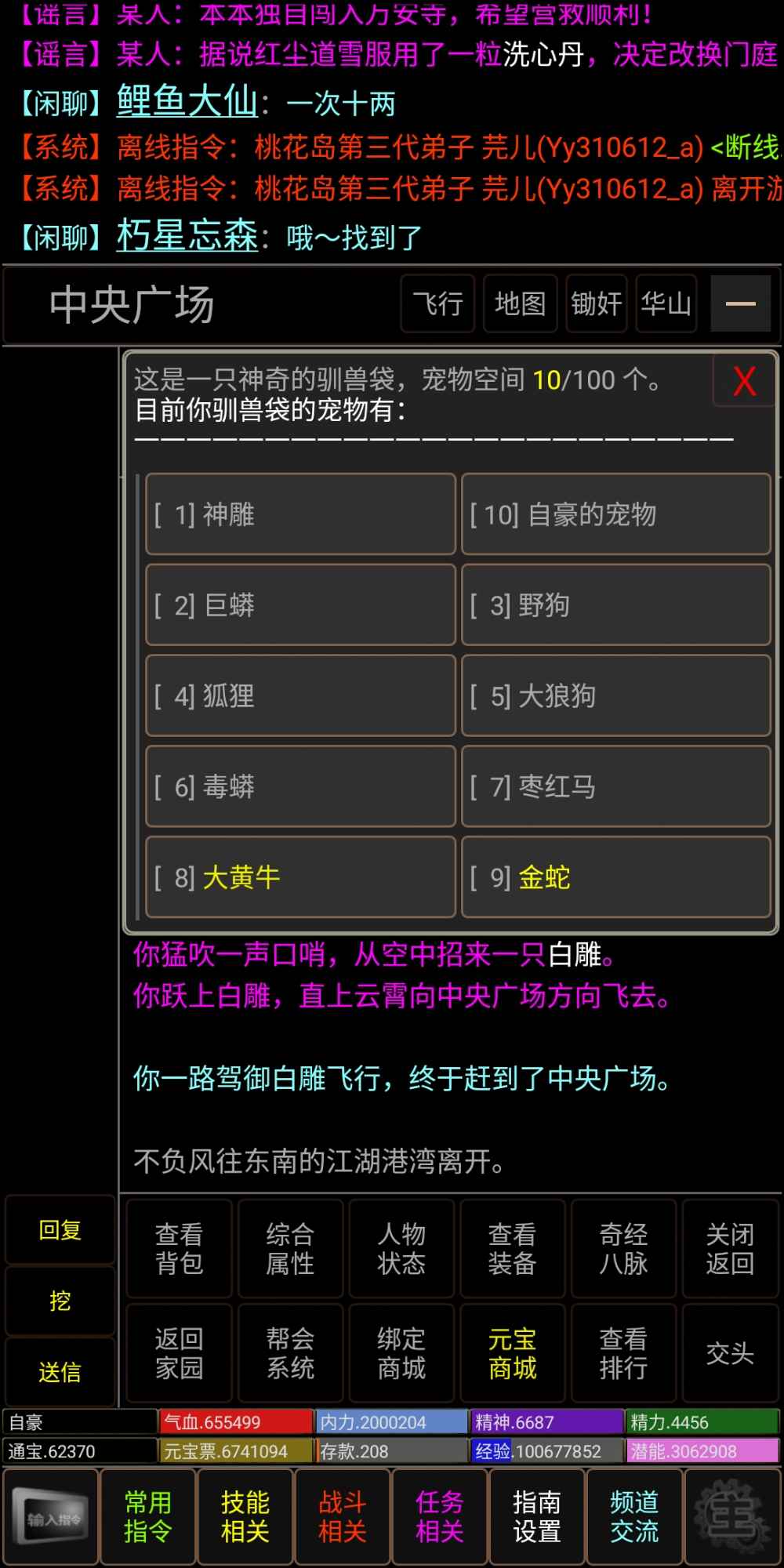This screenshot has width=784, height=1568.
Task: Open the 地图 map
Action: tap(520, 303)
